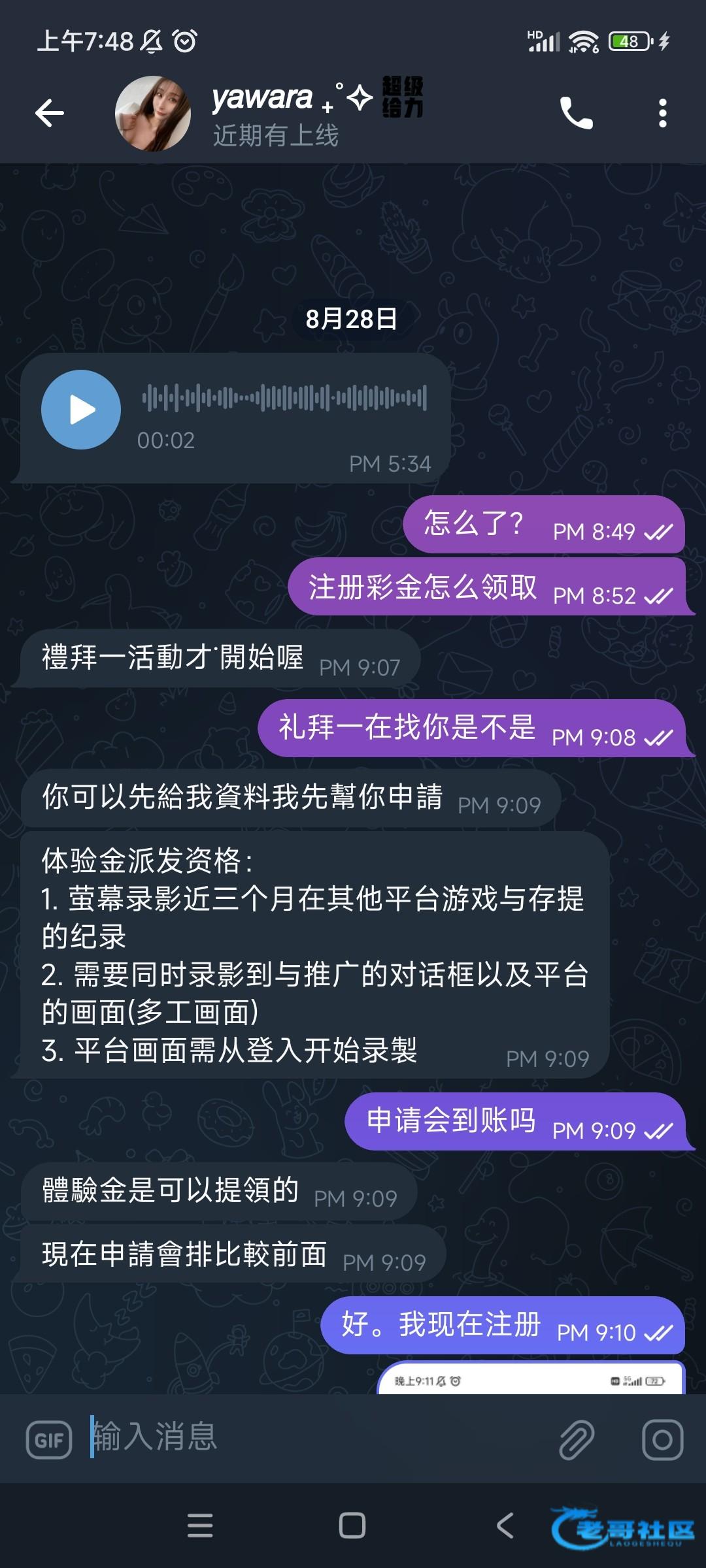
Task: Open the camera icon in the input bar
Action: tap(662, 1439)
